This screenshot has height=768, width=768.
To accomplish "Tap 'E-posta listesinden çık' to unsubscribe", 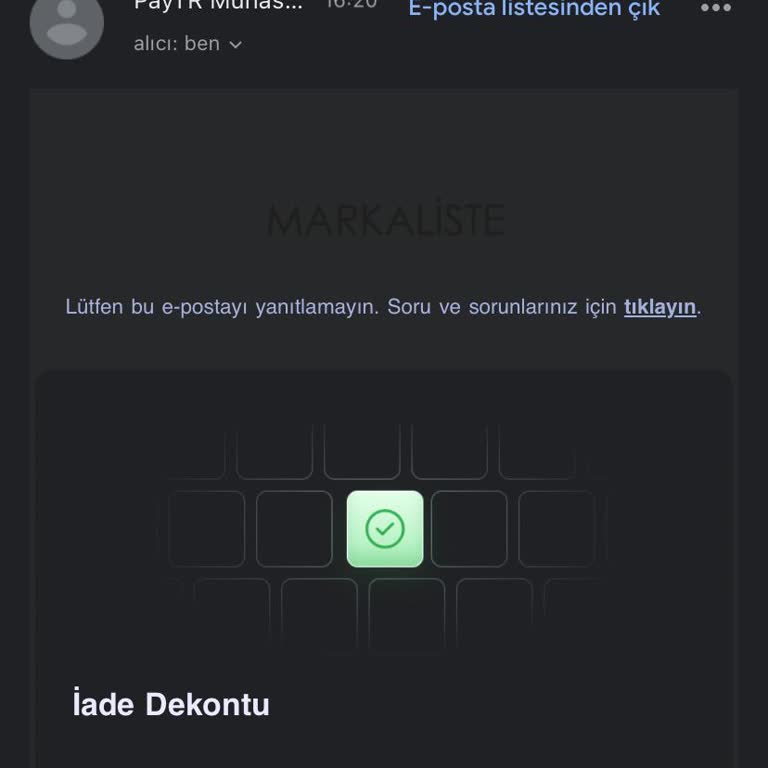I will coord(534,9).
